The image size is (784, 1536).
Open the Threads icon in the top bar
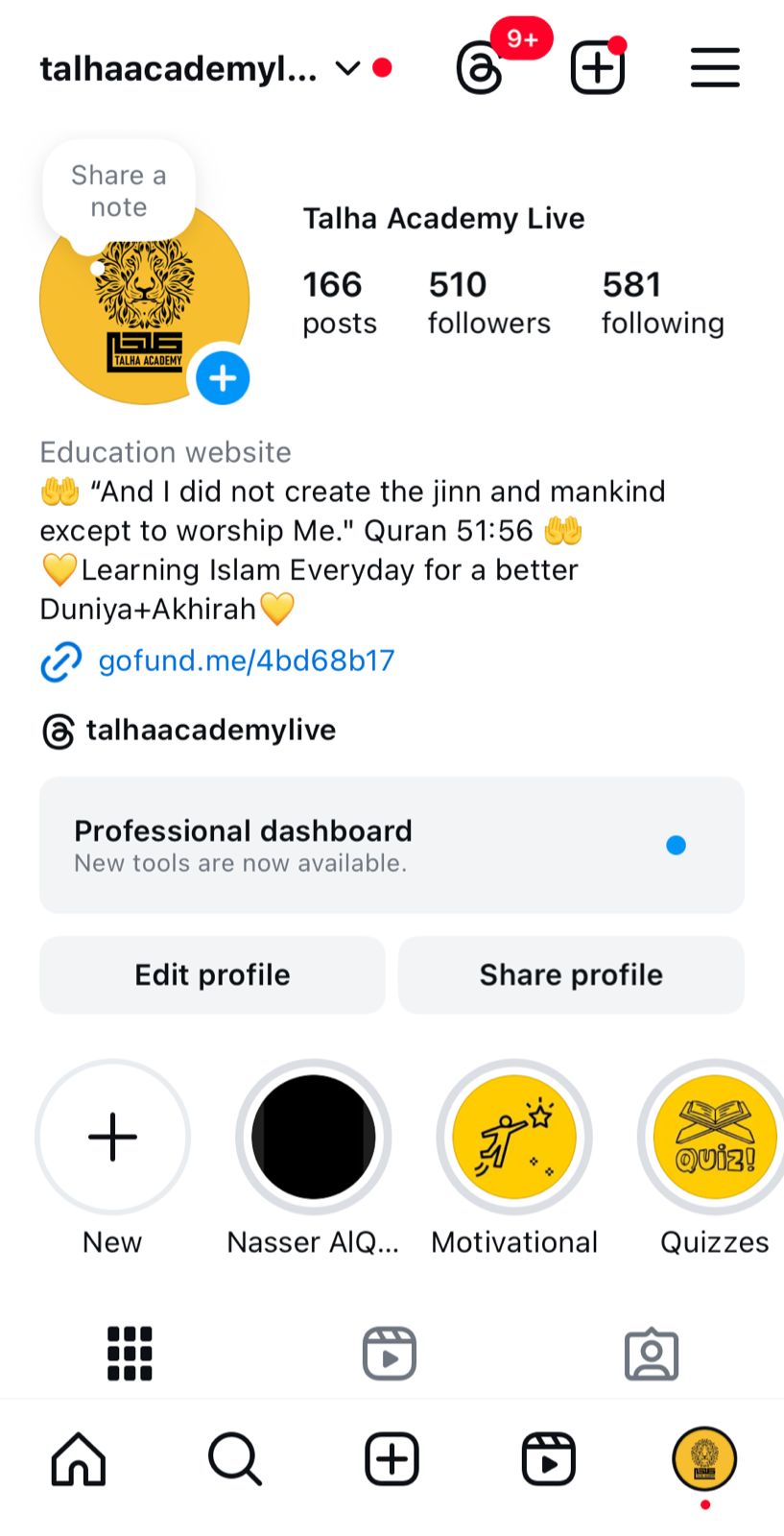[479, 68]
